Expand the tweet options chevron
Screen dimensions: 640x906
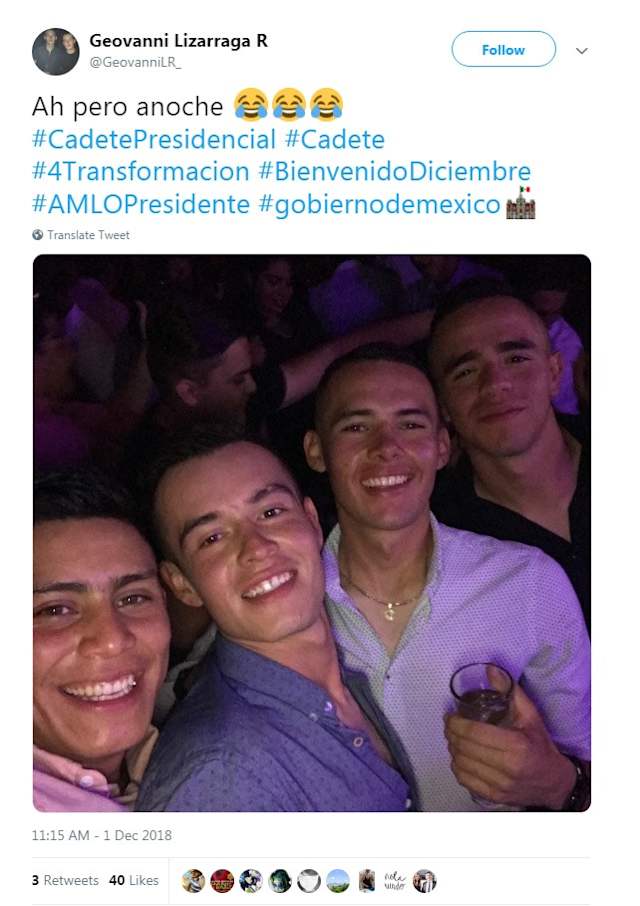coord(581,51)
